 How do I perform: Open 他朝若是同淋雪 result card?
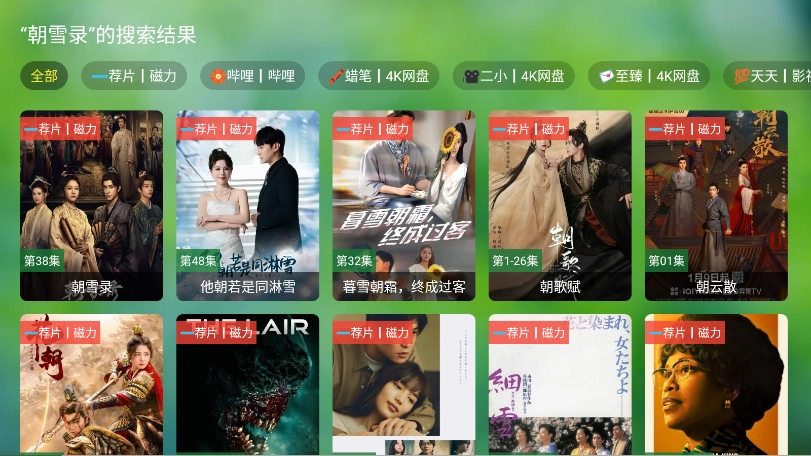(247, 205)
